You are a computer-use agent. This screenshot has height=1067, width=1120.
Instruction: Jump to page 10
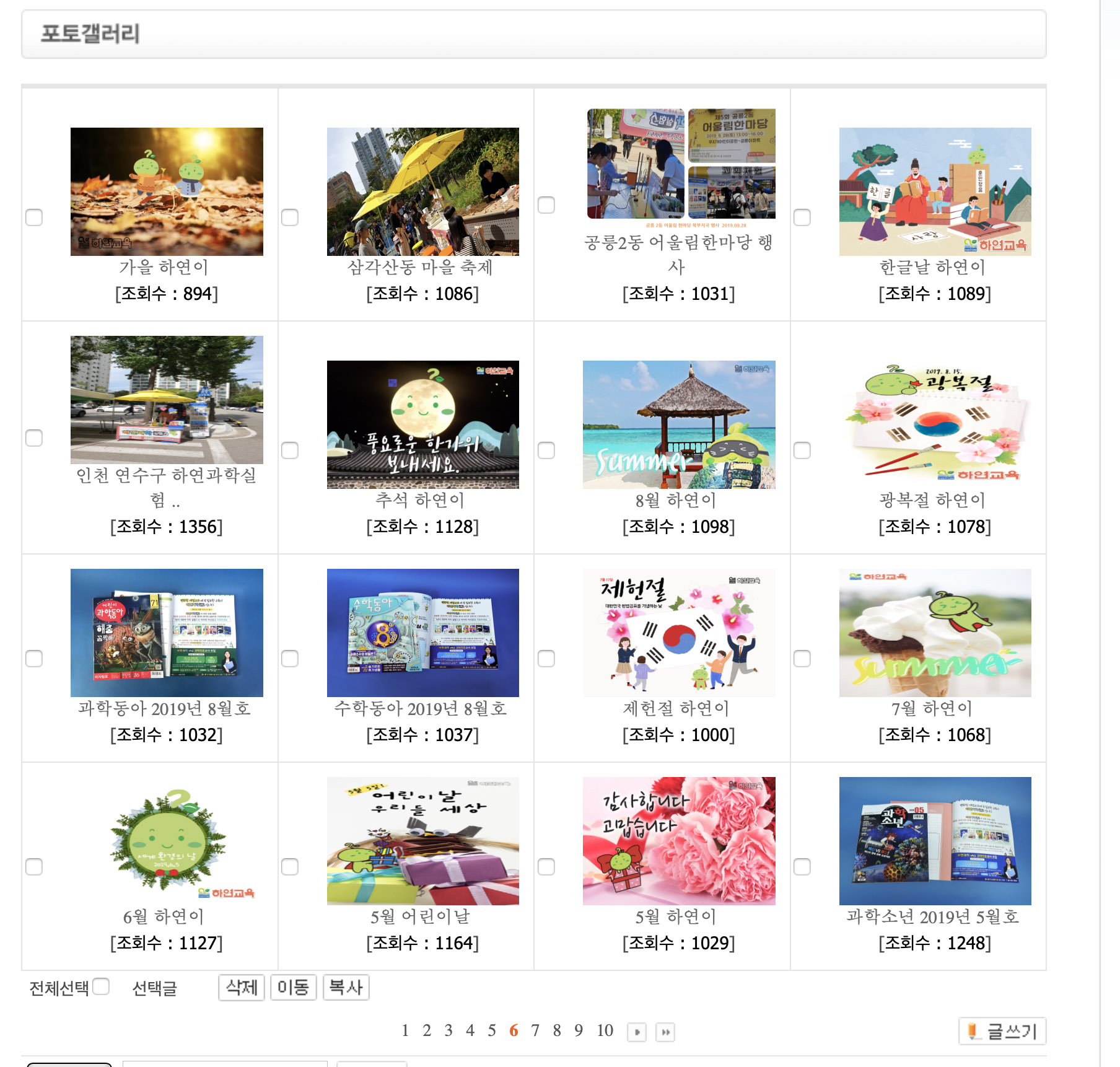click(x=605, y=1030)
